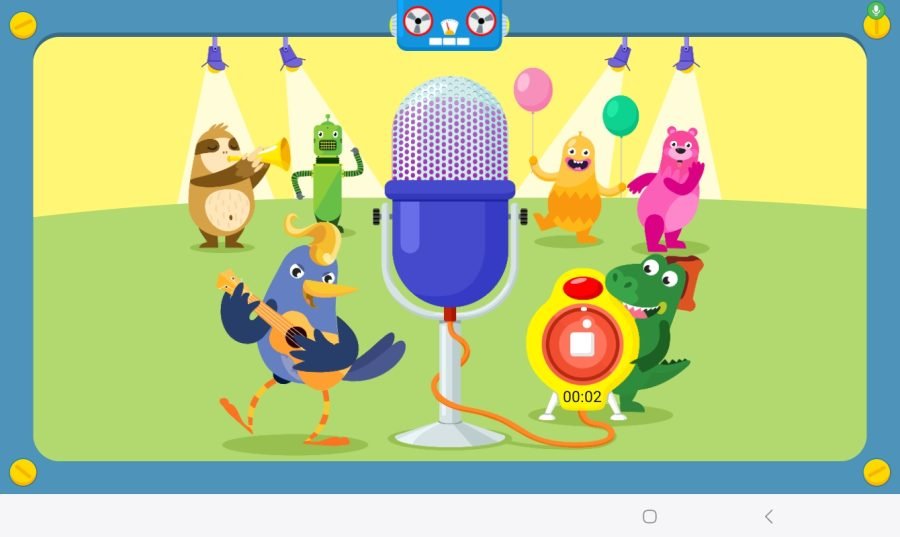Open the cassette robot at the top
The image size is (900, 537).
[x=449, y=23]
